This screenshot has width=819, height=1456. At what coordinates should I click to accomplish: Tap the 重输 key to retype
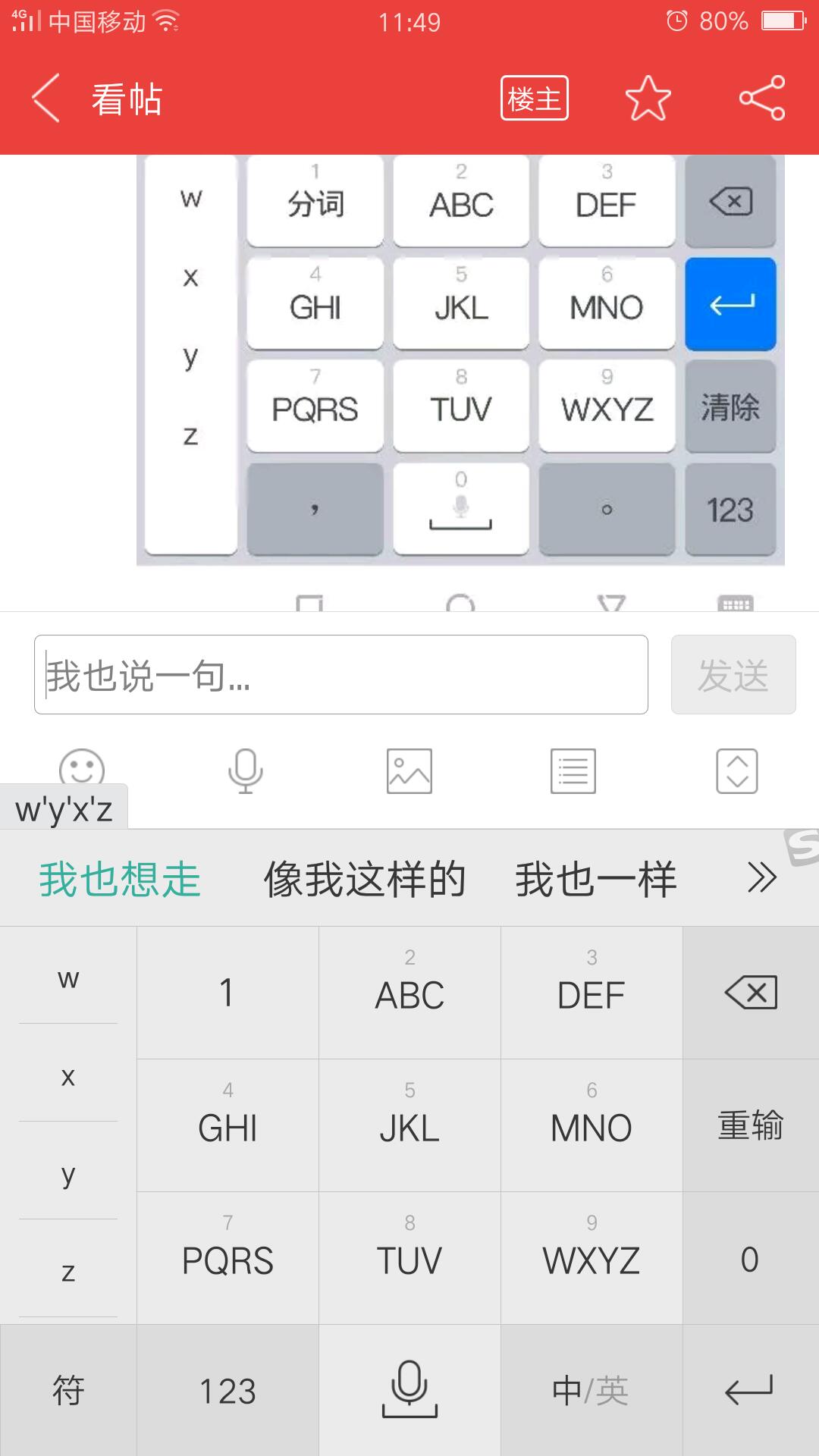tap(751, 1125)
